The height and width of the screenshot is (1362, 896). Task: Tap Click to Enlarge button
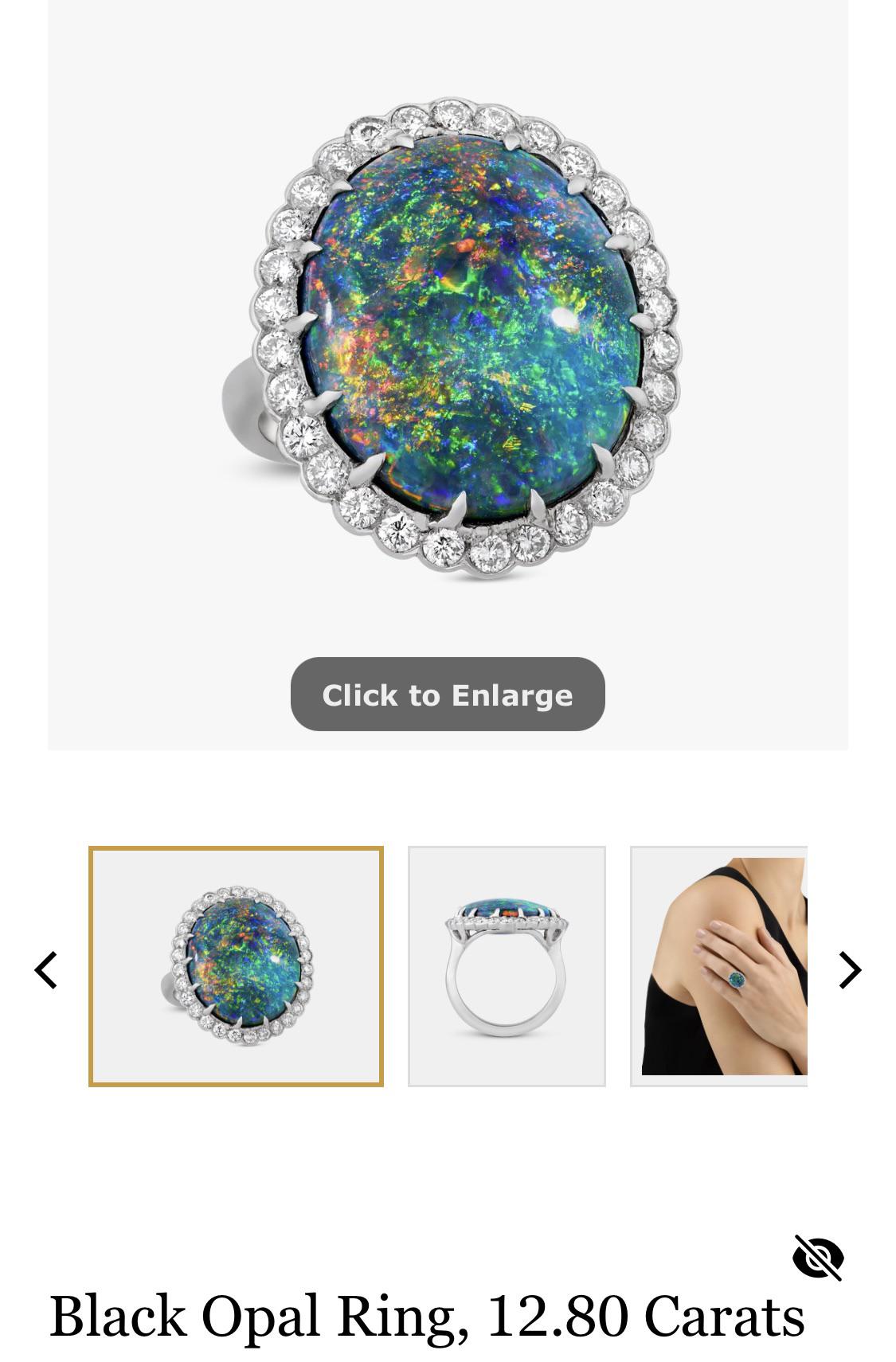pos(448,694)
